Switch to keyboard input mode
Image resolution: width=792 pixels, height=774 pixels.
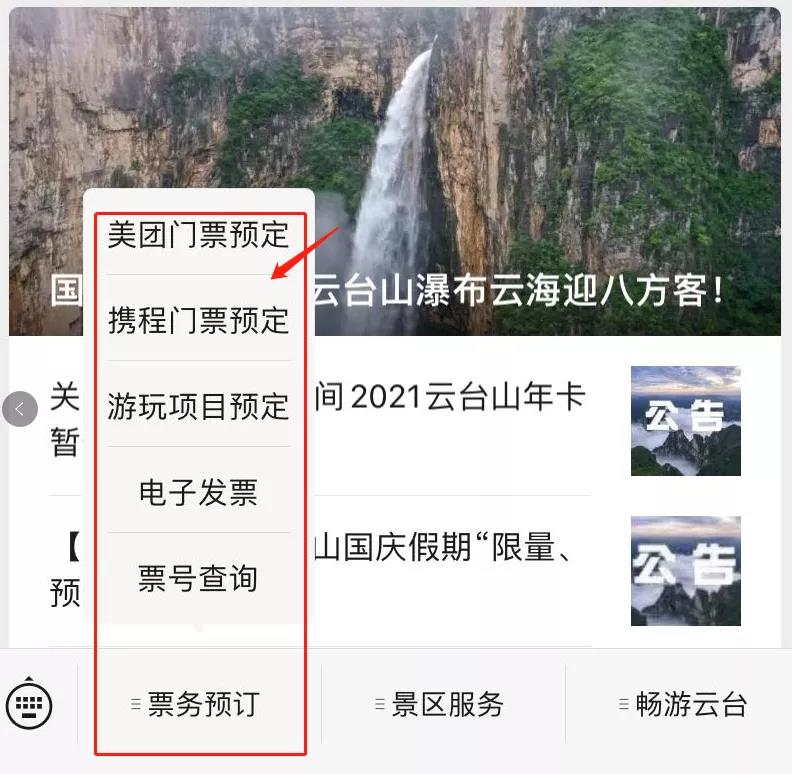[29, 704]
